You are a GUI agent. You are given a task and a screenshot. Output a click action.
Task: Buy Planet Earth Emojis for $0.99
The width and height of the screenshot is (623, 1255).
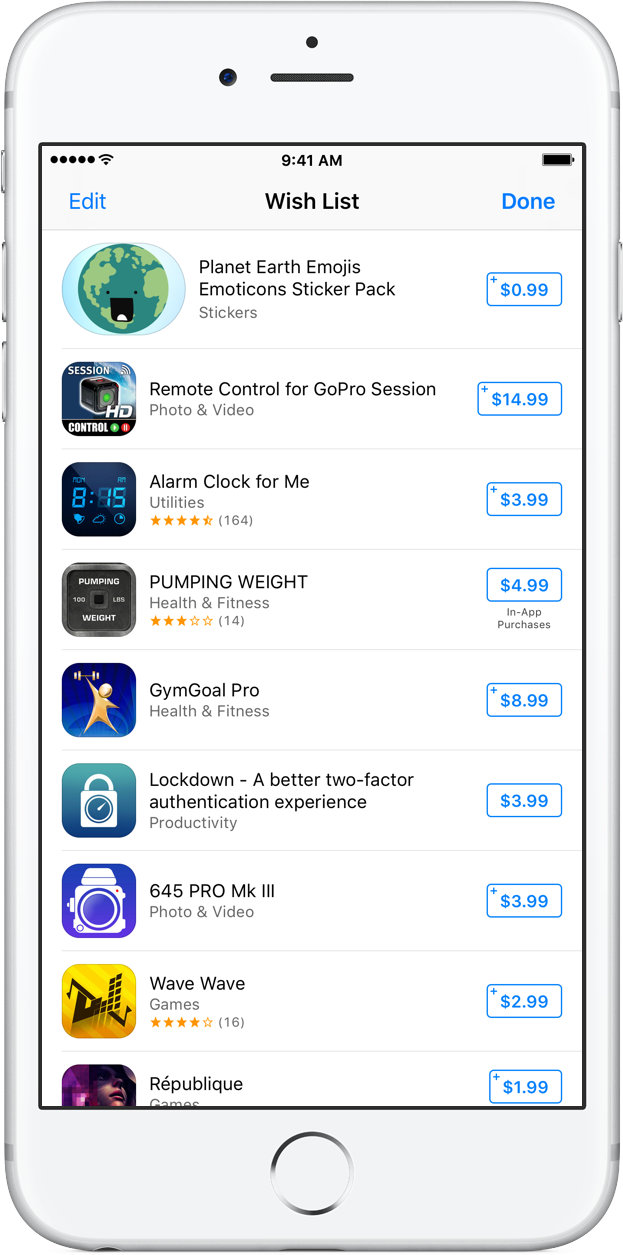click(x=524, y=289)
